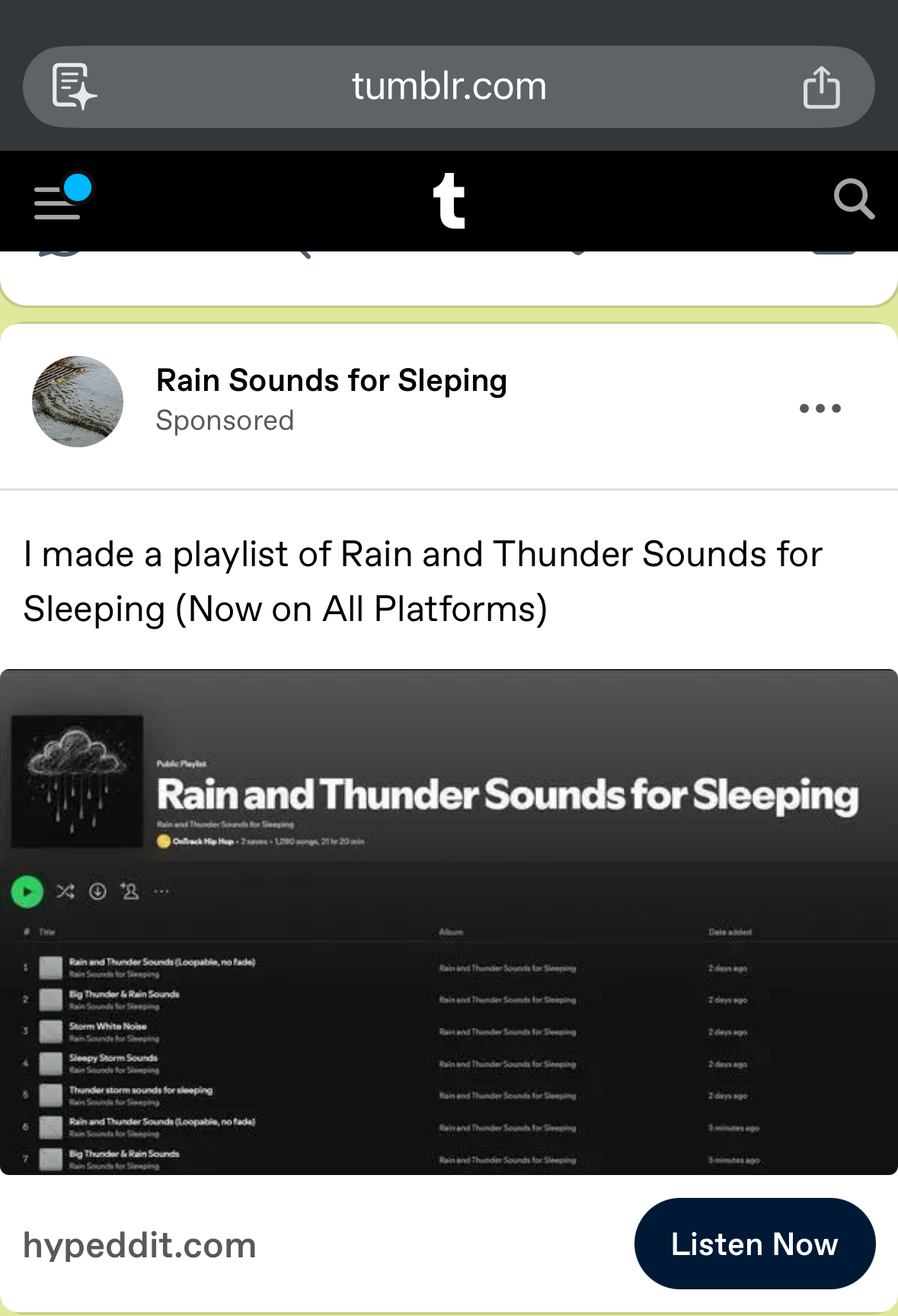Open Tumblr search
Image resolution: width=898 pixels, height=1316 pixels.
pyautogui.click(x=853, y=200)
